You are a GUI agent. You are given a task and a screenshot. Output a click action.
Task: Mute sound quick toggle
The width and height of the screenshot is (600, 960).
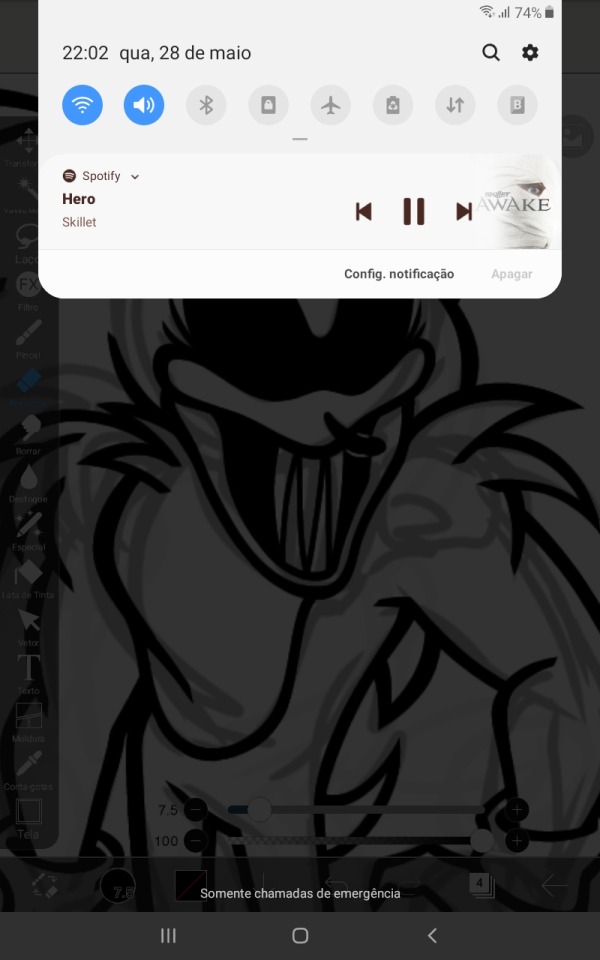144,105
